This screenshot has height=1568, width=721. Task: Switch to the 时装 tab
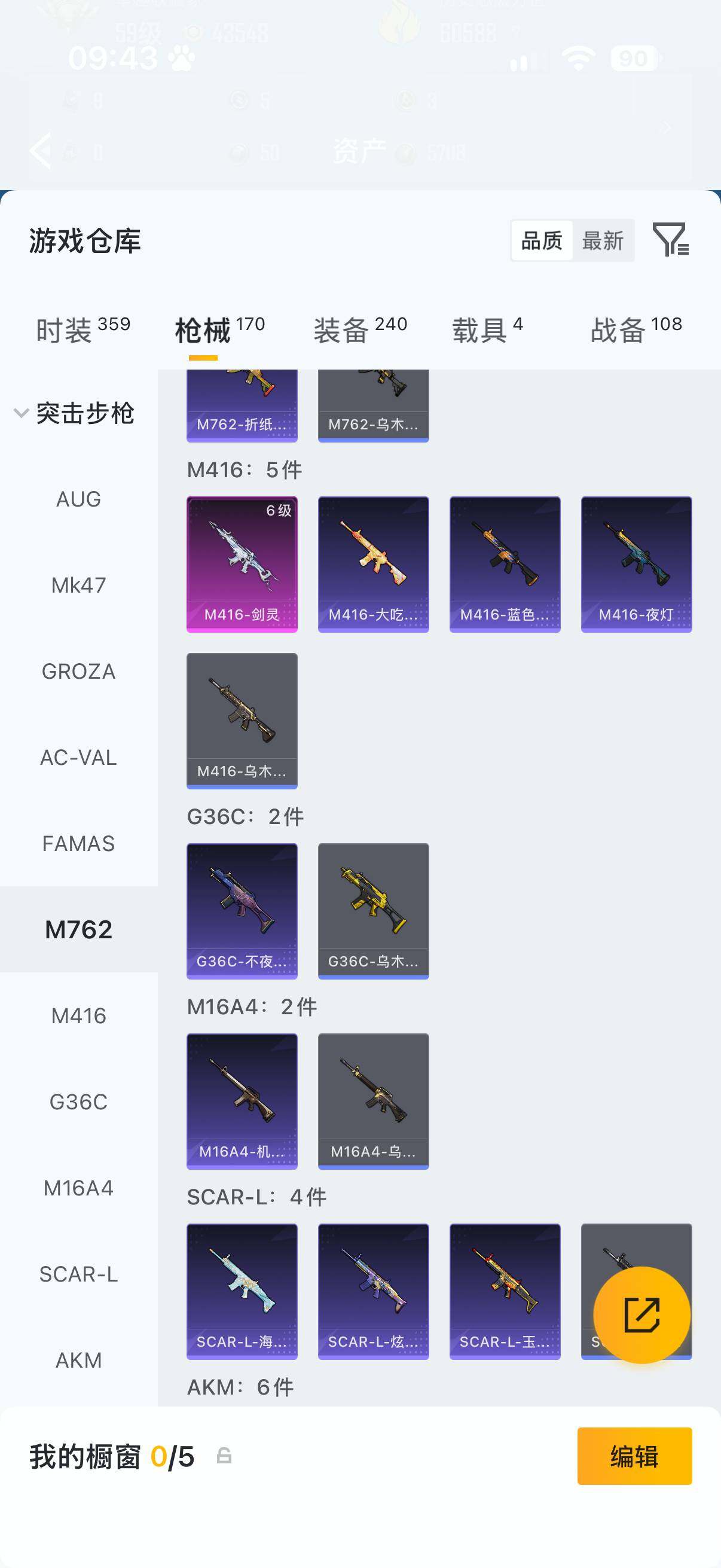(x=83, y=330)
